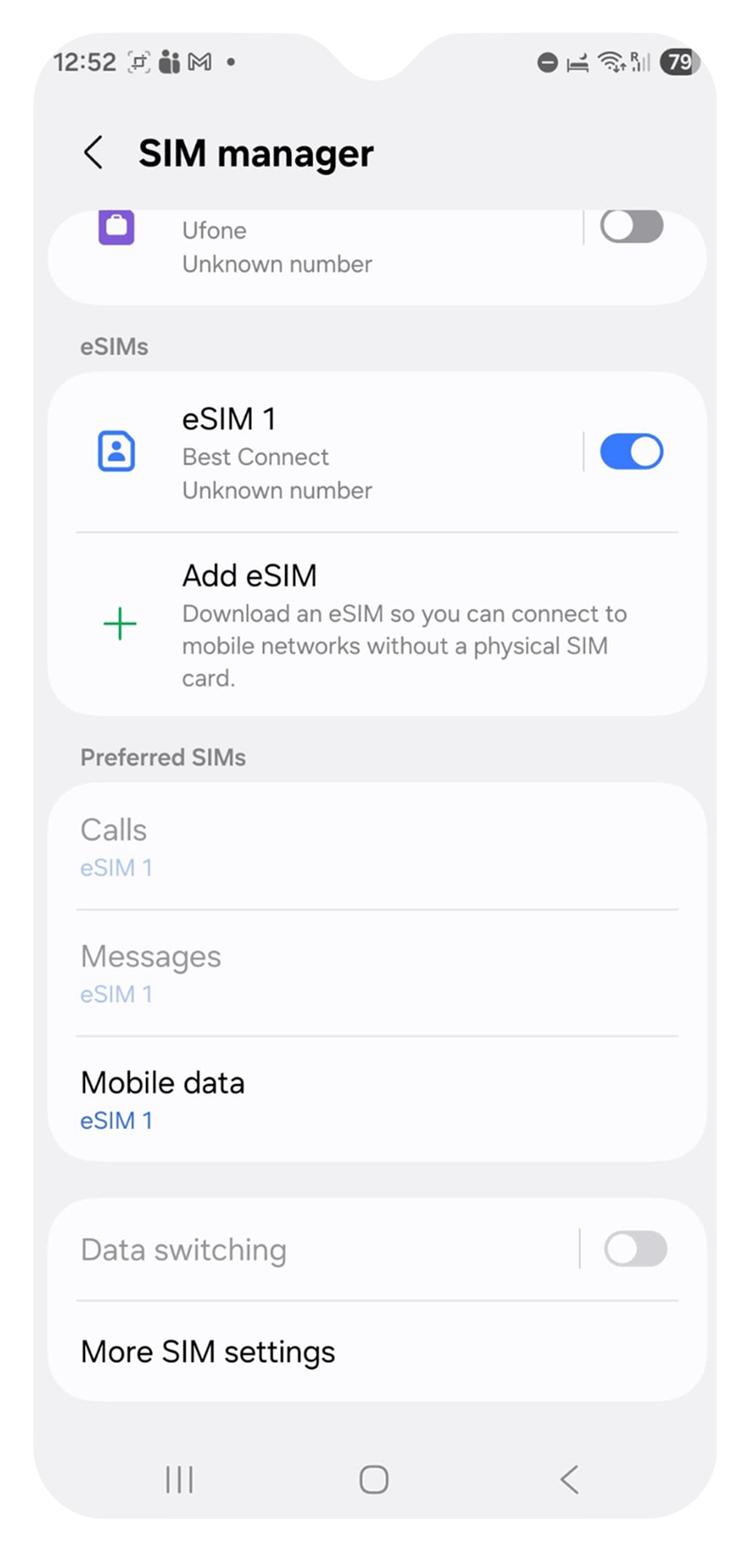751x1568 pixels.
Task: Go back from SIM manager
Action: (94, 152)
